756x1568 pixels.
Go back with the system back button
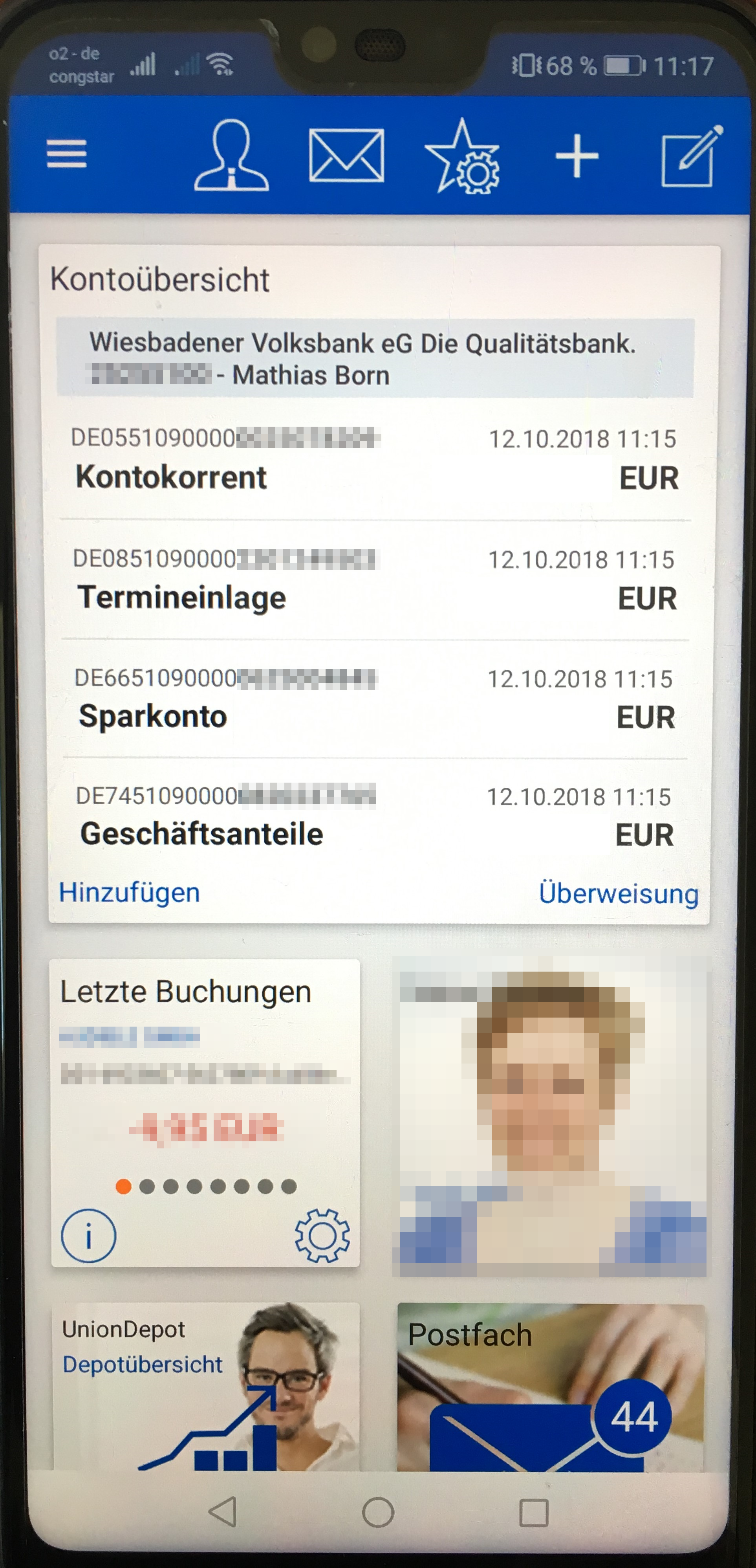[223, 1511]
